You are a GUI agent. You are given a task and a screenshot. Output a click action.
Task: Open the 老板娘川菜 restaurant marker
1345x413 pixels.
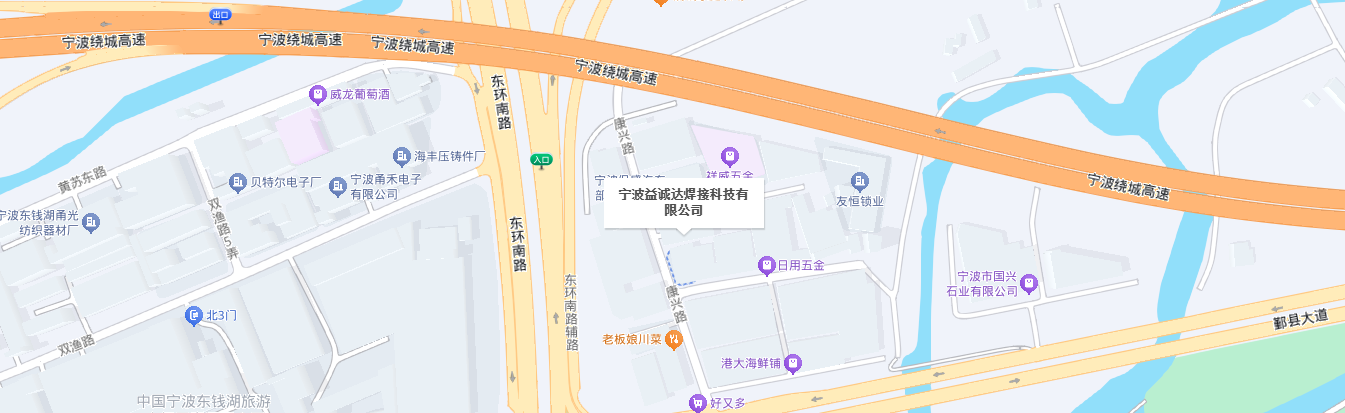coord(674,339)
